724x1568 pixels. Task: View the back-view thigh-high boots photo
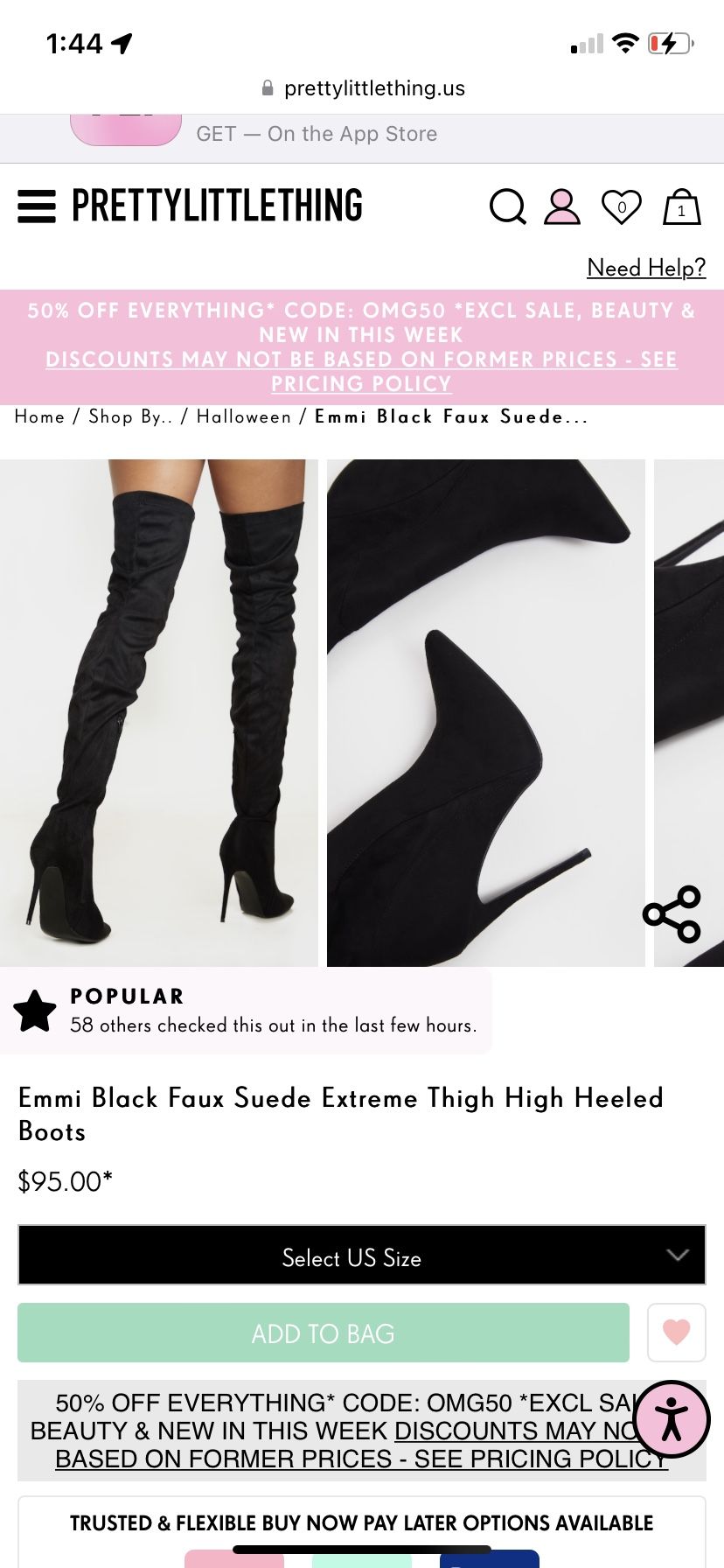159,712
